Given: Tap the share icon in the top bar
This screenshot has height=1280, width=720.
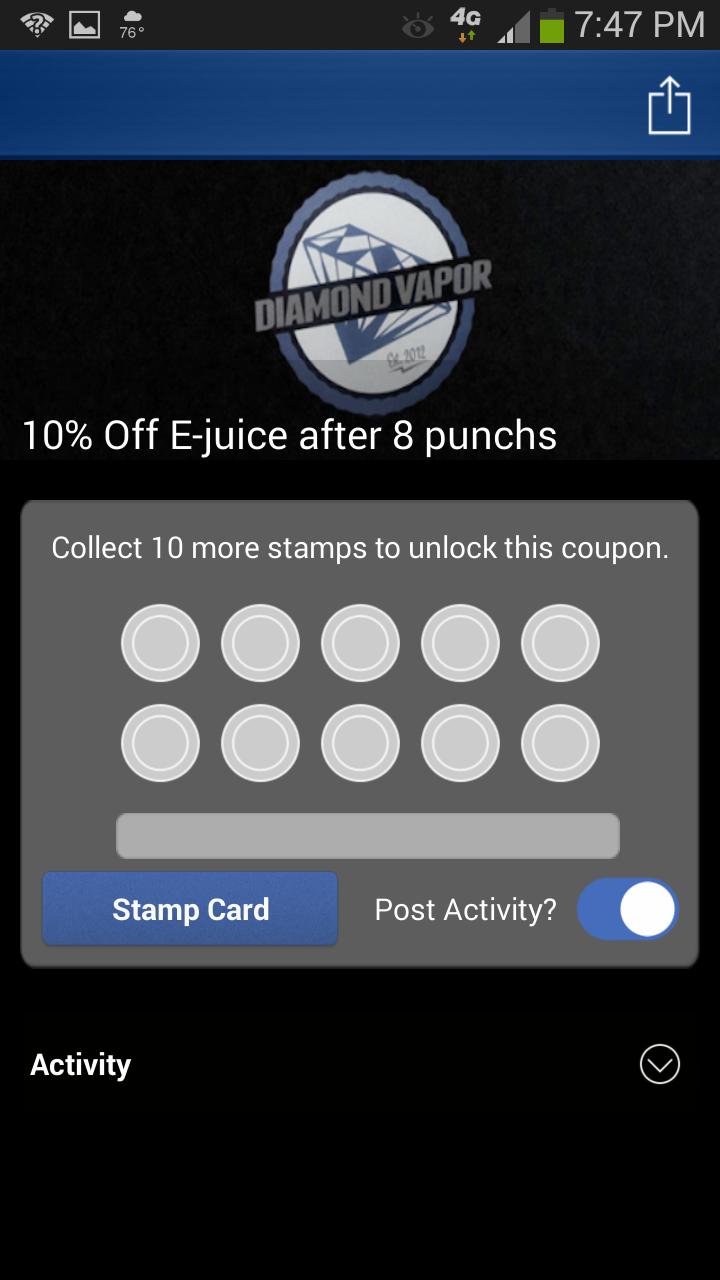Looking at the screenshot, I should 669,105.
